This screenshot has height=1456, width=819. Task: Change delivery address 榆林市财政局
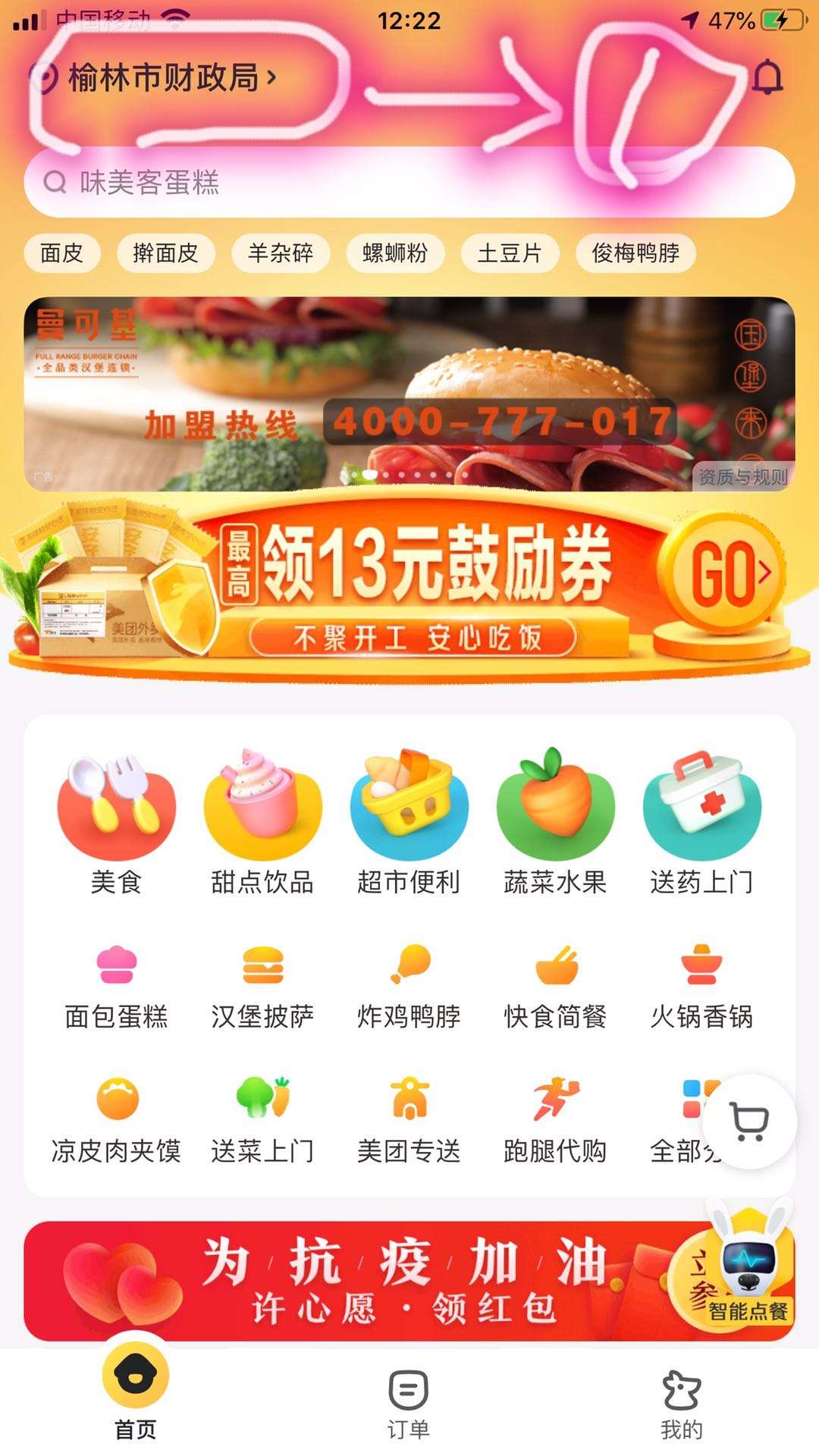[163, 77]
